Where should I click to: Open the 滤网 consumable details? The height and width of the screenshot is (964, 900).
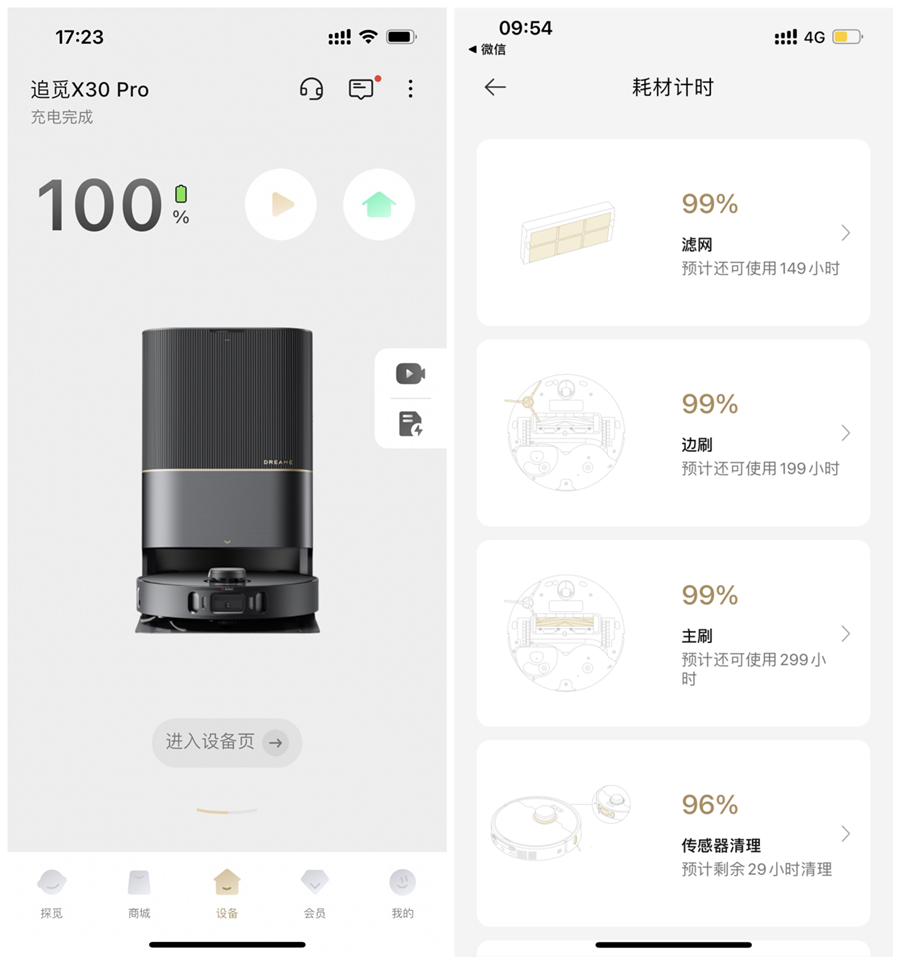pos(673,232)
